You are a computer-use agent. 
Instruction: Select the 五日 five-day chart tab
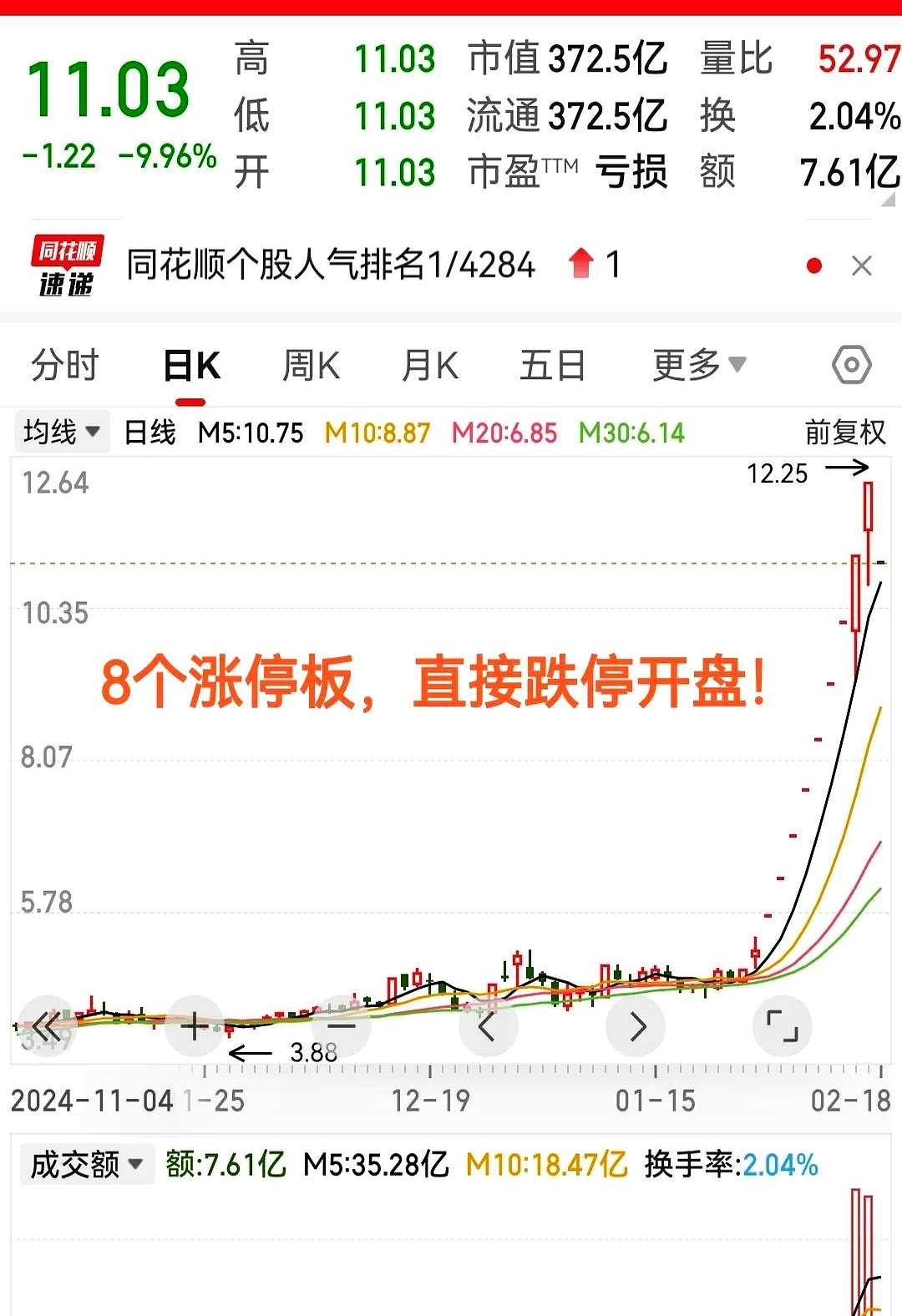point(550,364)
